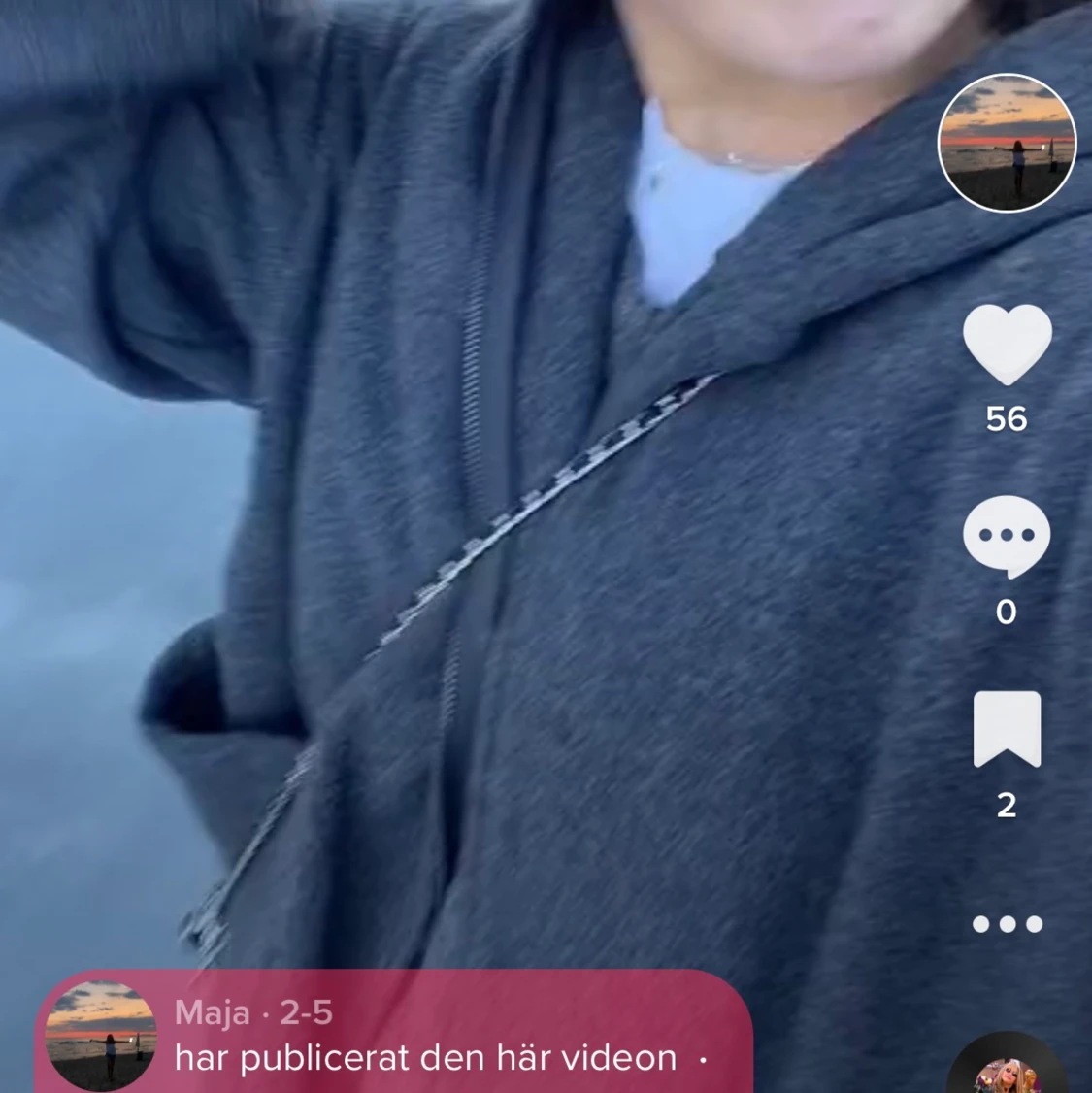Save this video to bookmarks

(x=1007, y=730)
